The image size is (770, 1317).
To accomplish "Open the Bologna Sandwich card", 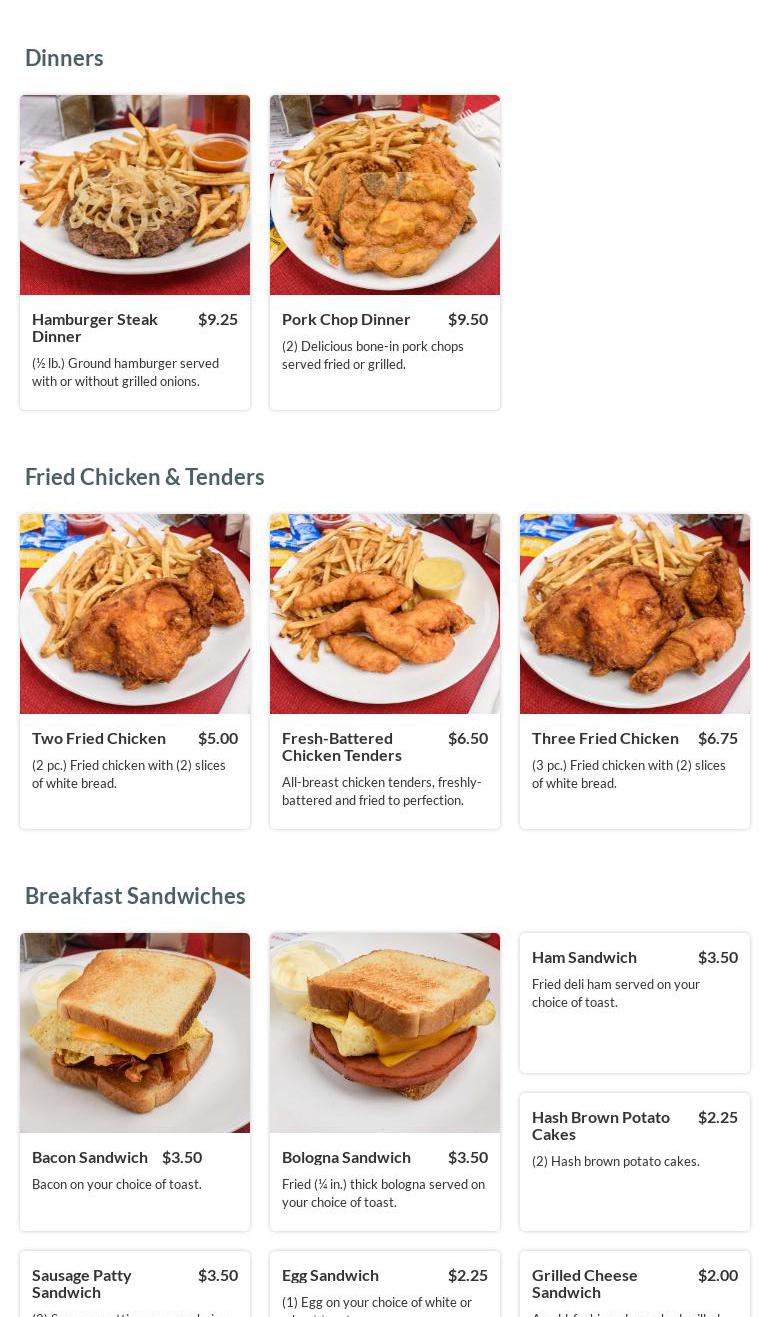I will tap(385, 1082).
